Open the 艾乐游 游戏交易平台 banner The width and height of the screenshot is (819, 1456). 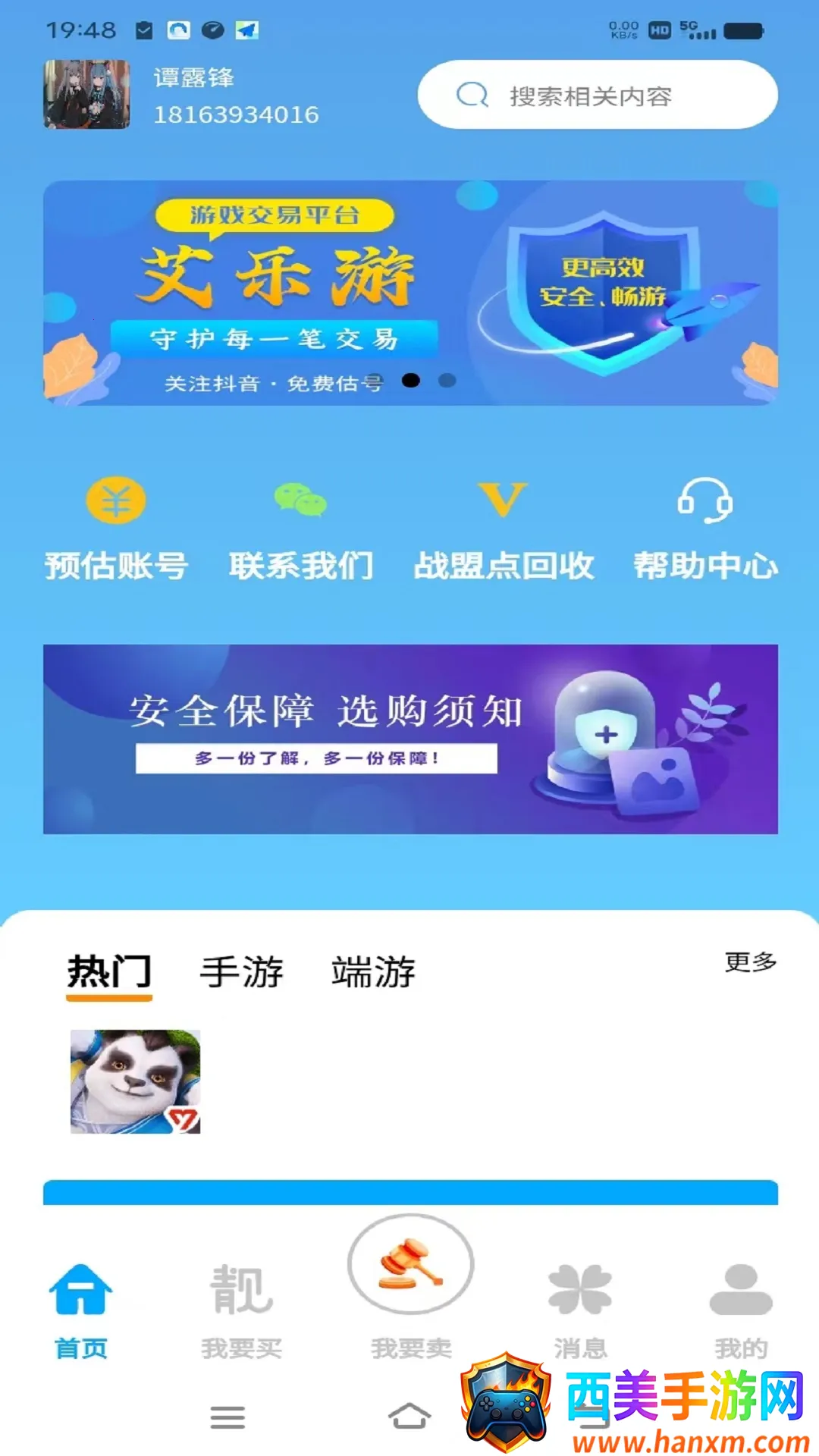pos(409,292)
